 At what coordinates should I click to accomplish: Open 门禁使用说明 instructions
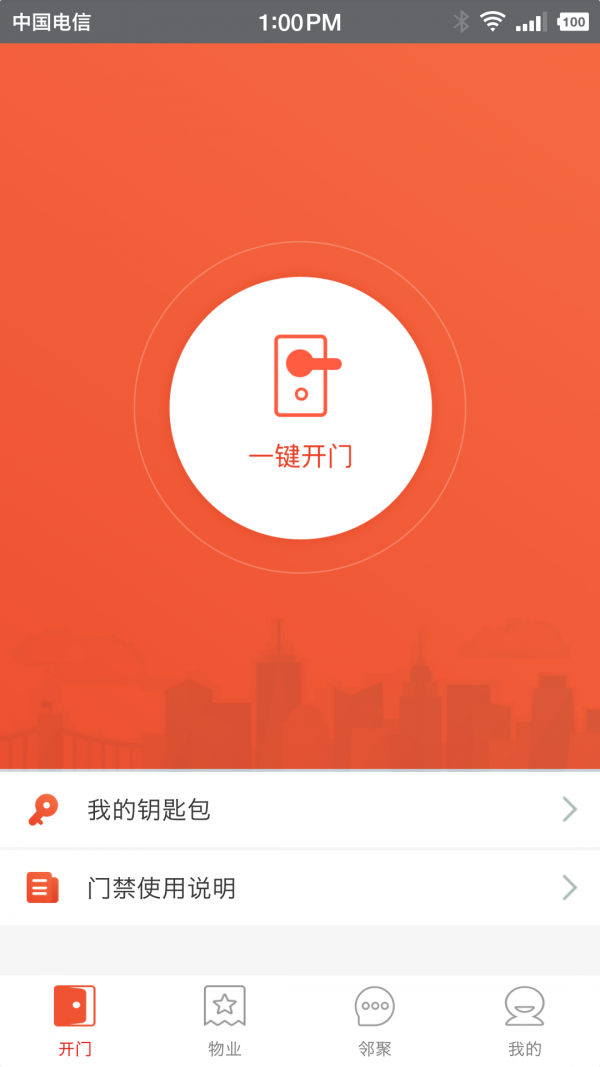click(x=300, y=887)
